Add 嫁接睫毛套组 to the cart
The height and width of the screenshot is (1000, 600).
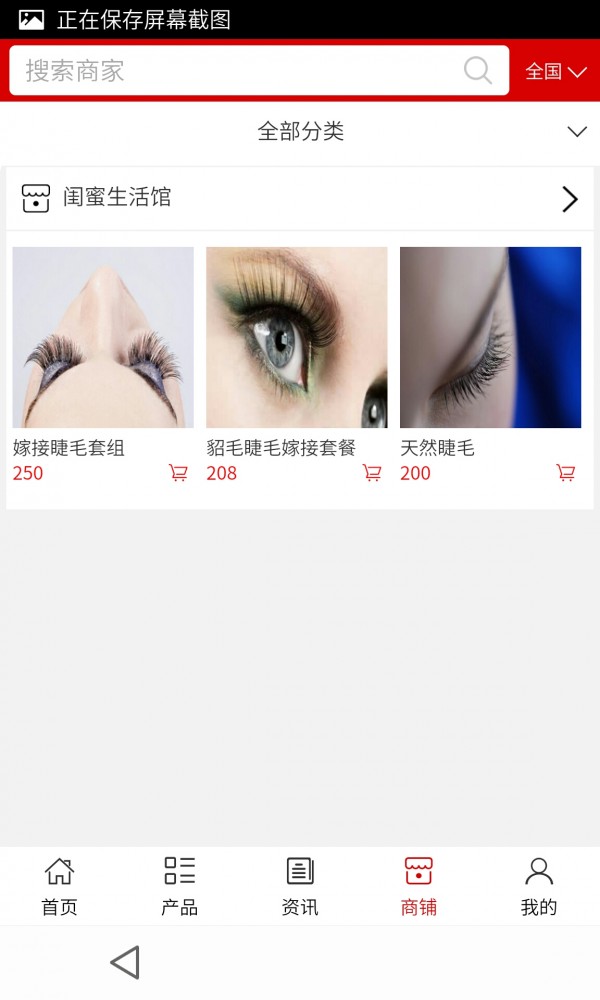178,473
